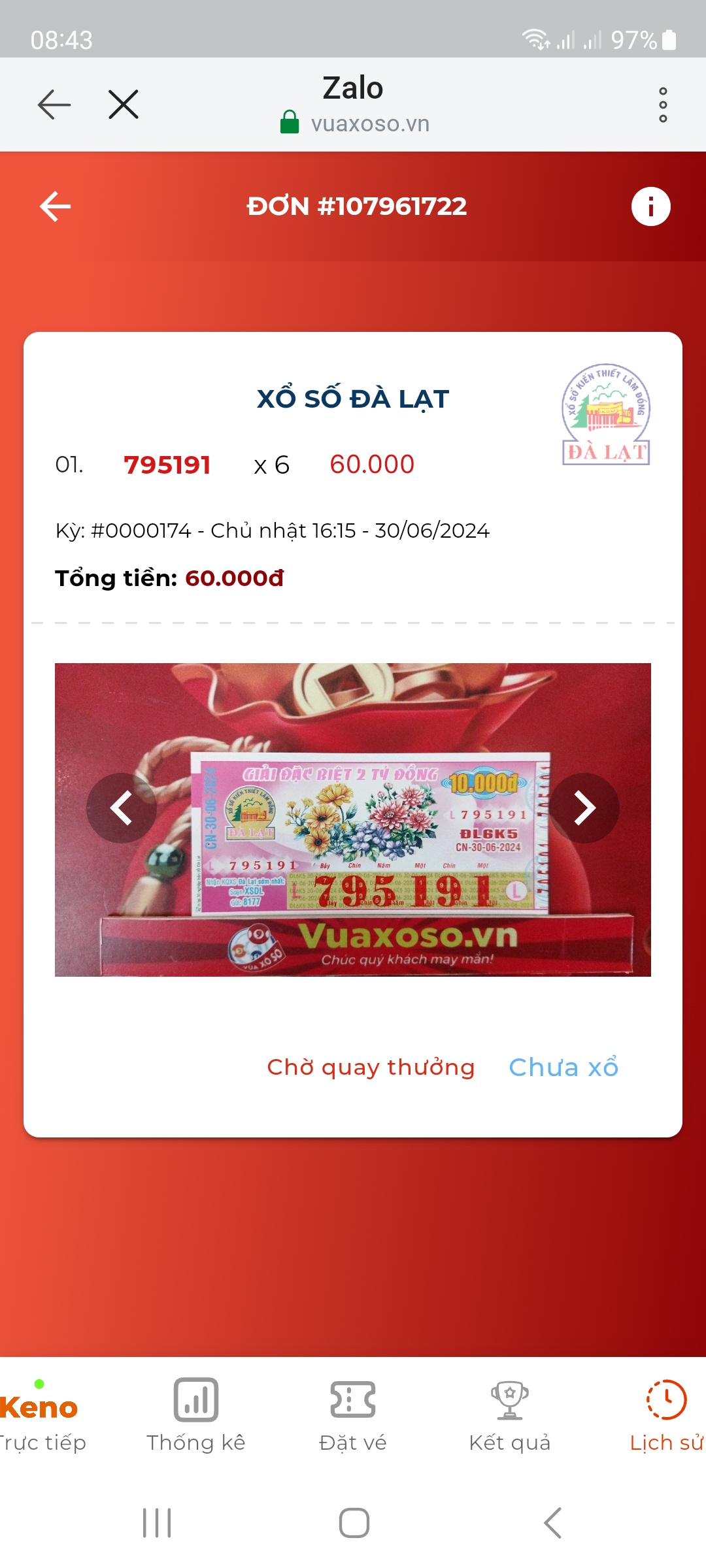
Task: Open the order info icon
Action: [x=650, y=206]
